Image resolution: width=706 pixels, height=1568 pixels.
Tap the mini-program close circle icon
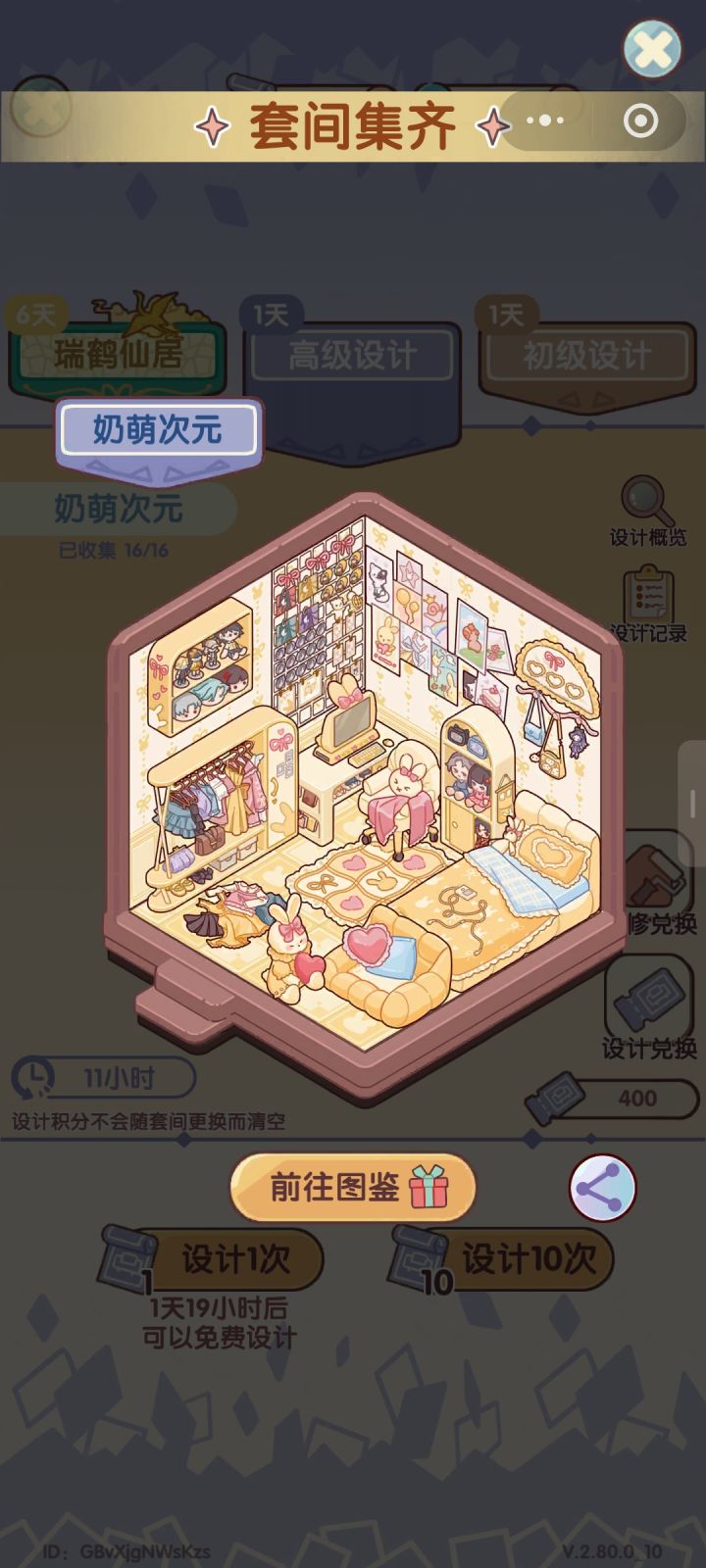[x=640, y=122]
